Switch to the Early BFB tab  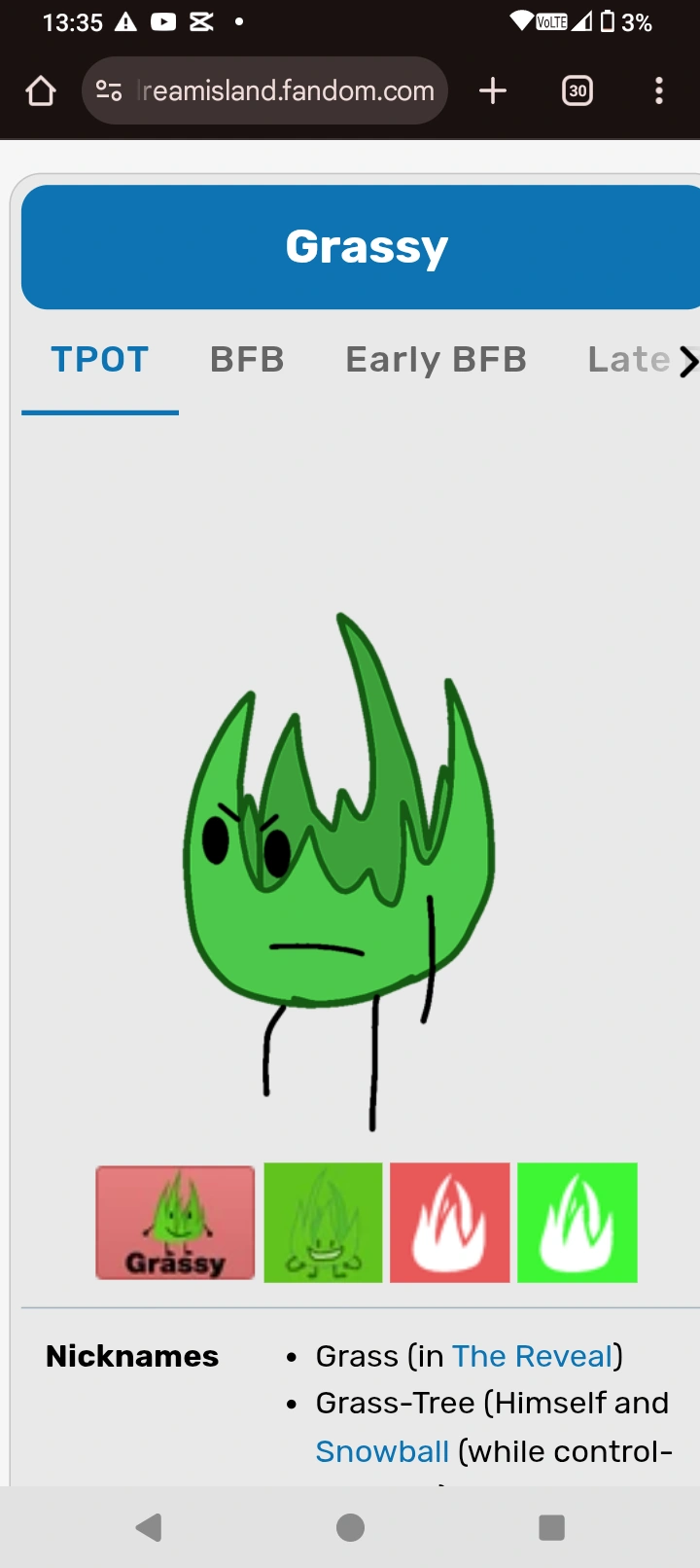click(435, 359)
